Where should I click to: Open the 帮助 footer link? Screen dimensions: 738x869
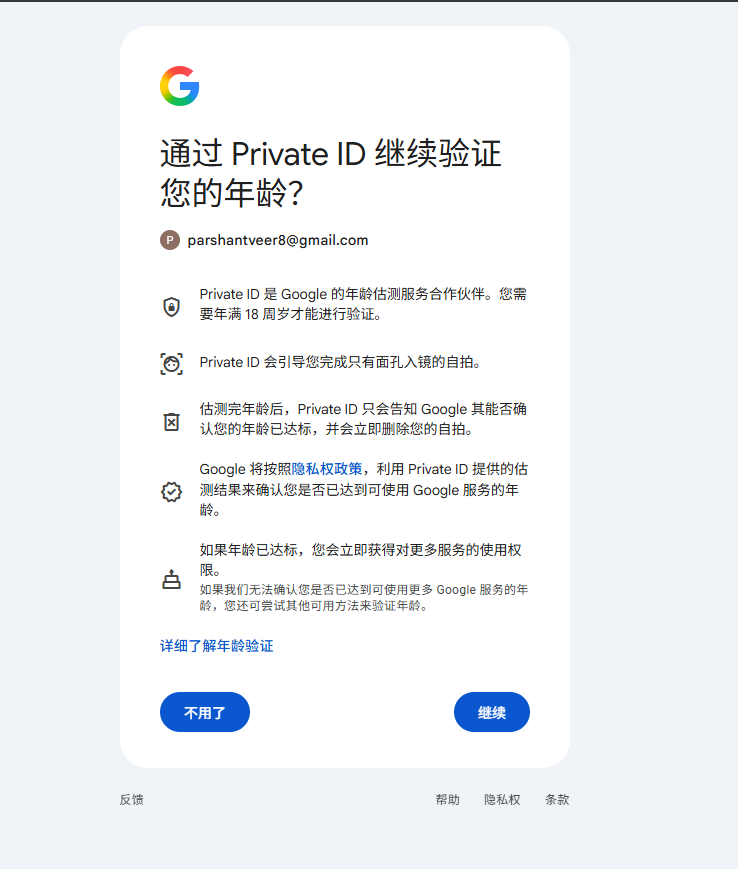click(447, 799)
